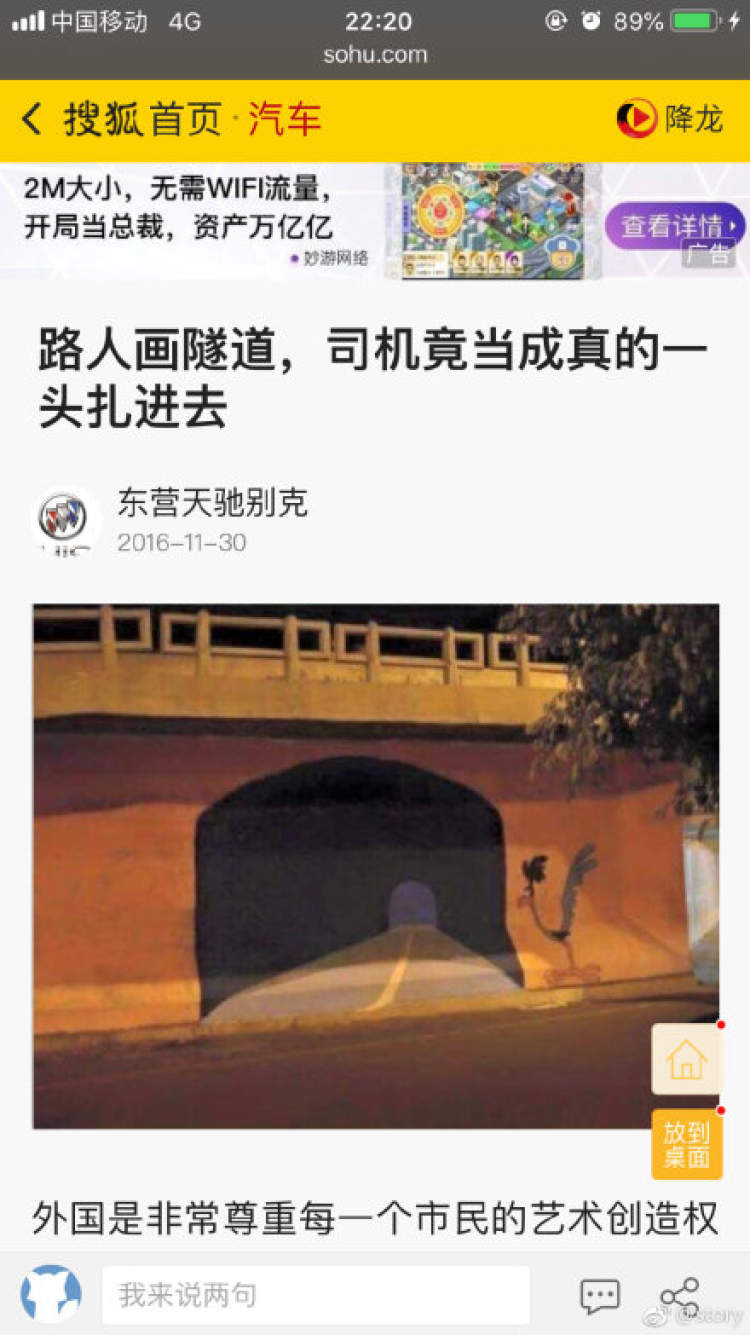The image size is (750, 1335).
Task: Tap 查看详情 on the ad banner
Action: pyautogui.click(x=675, y=226)
